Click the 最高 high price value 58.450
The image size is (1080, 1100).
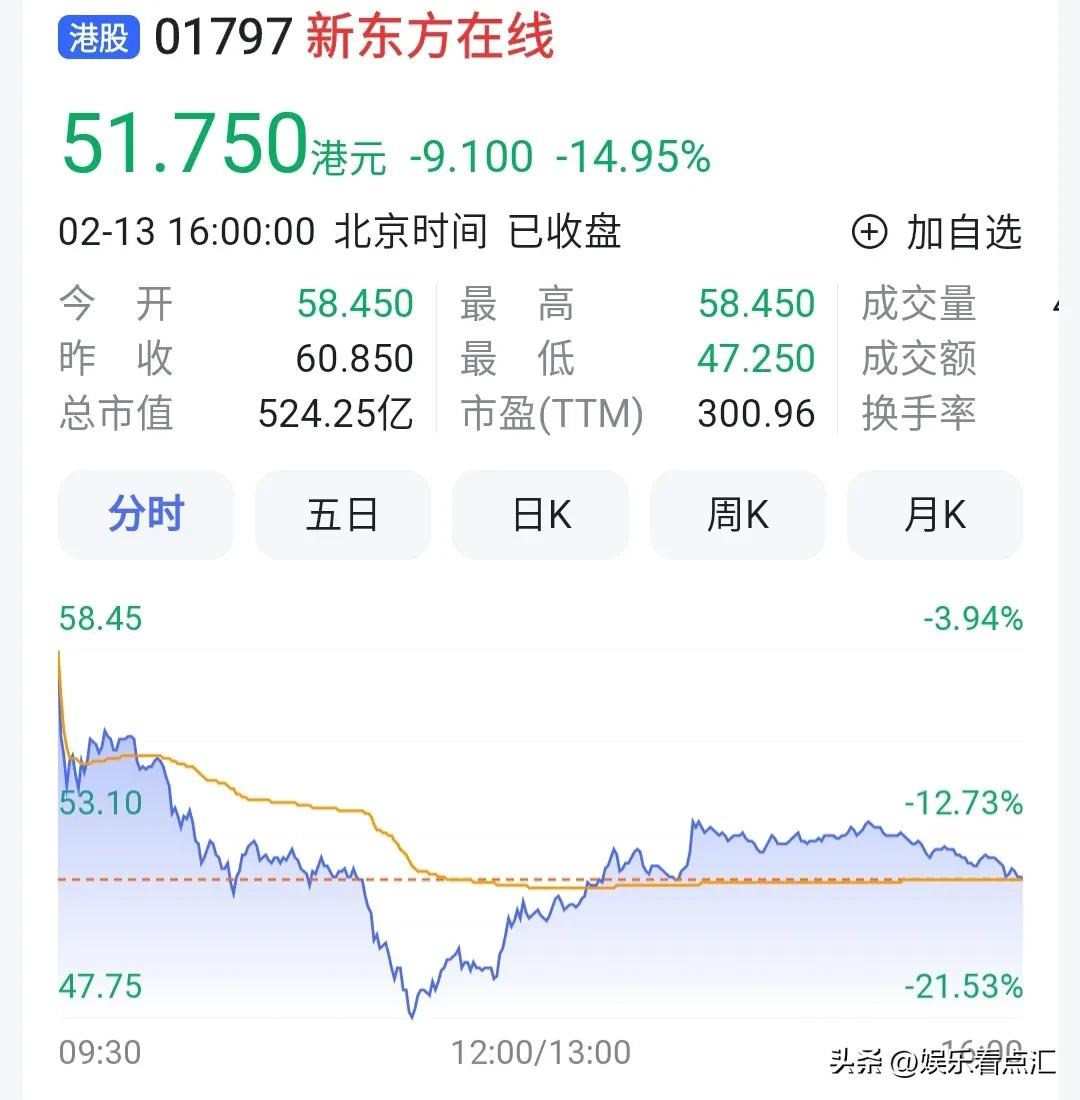click(756, 303)
